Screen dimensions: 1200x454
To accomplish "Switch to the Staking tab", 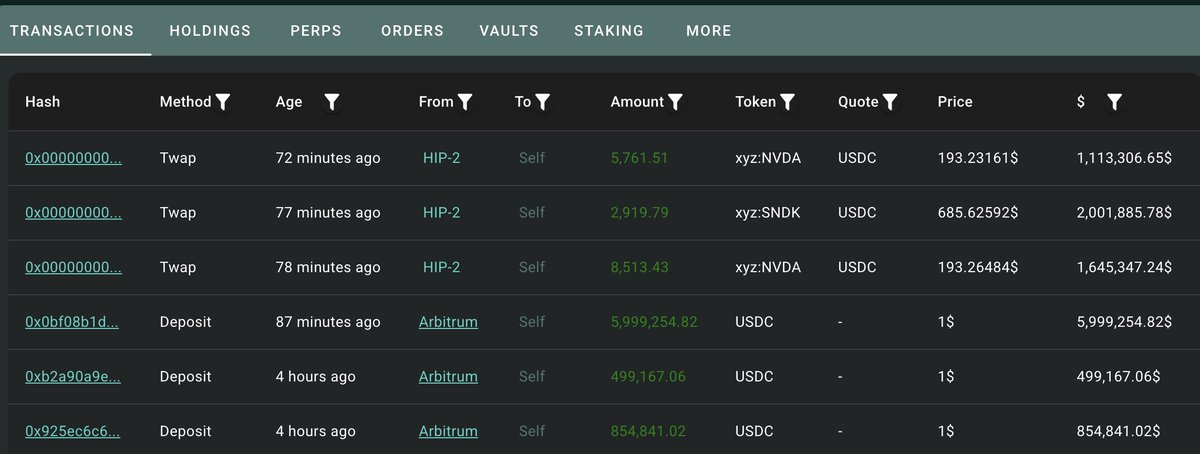I will coord(609,31).
